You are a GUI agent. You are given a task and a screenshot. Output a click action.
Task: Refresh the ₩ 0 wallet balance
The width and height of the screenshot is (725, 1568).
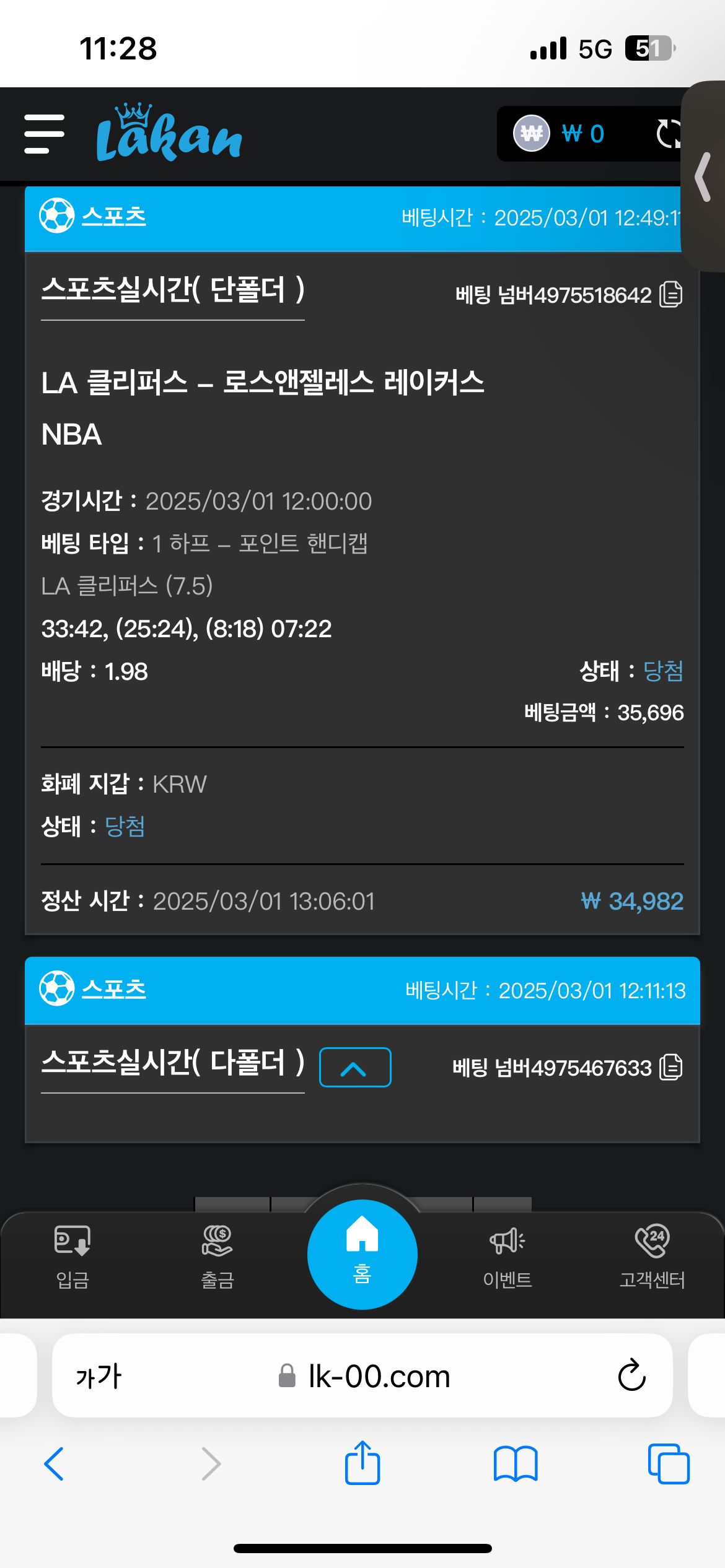point(668,134)
